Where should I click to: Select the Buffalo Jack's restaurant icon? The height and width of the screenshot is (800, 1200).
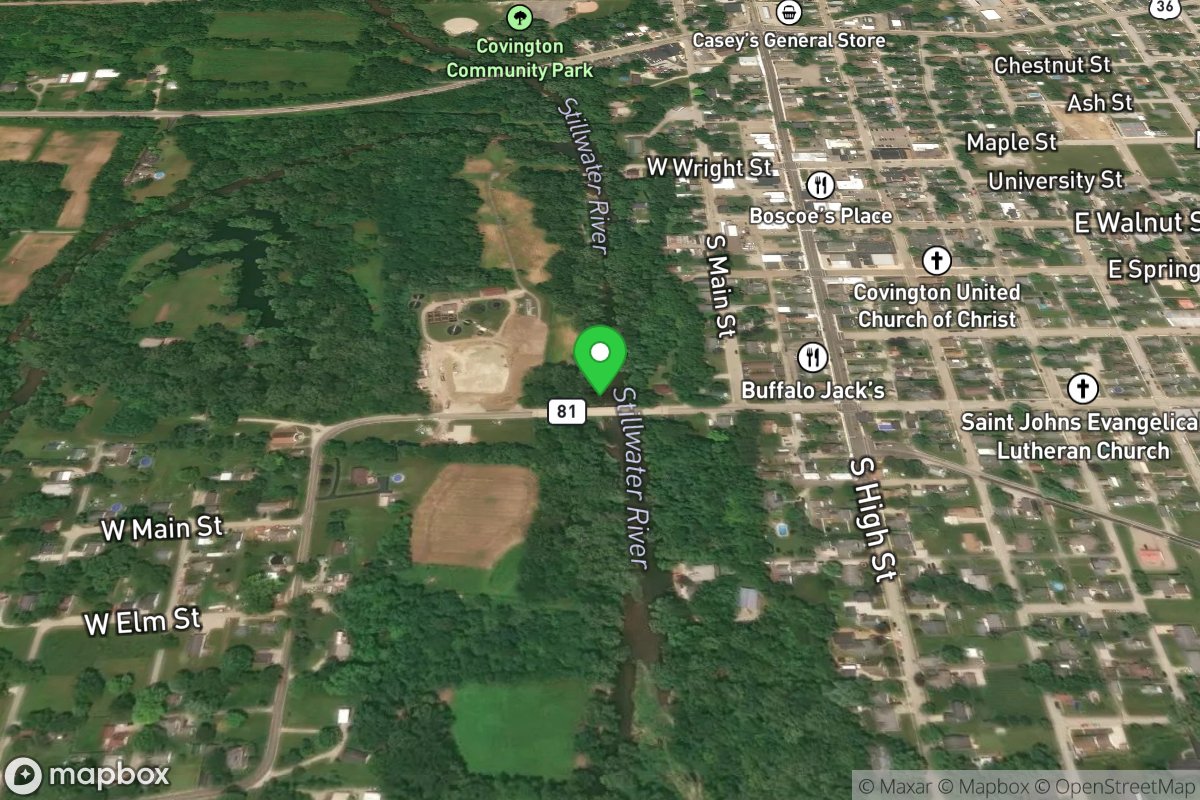tap(813, 357)
